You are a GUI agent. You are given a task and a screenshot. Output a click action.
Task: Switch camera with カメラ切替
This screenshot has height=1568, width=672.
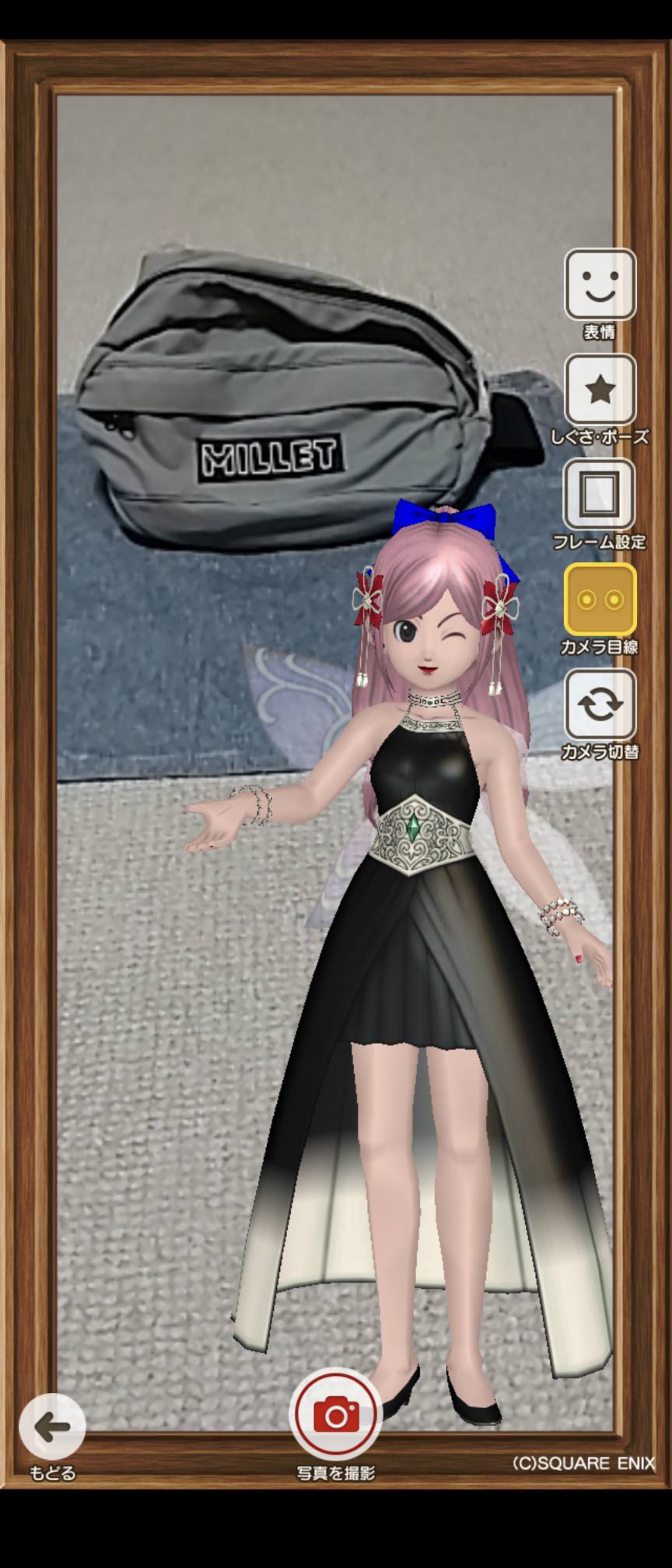click(600, 705)
